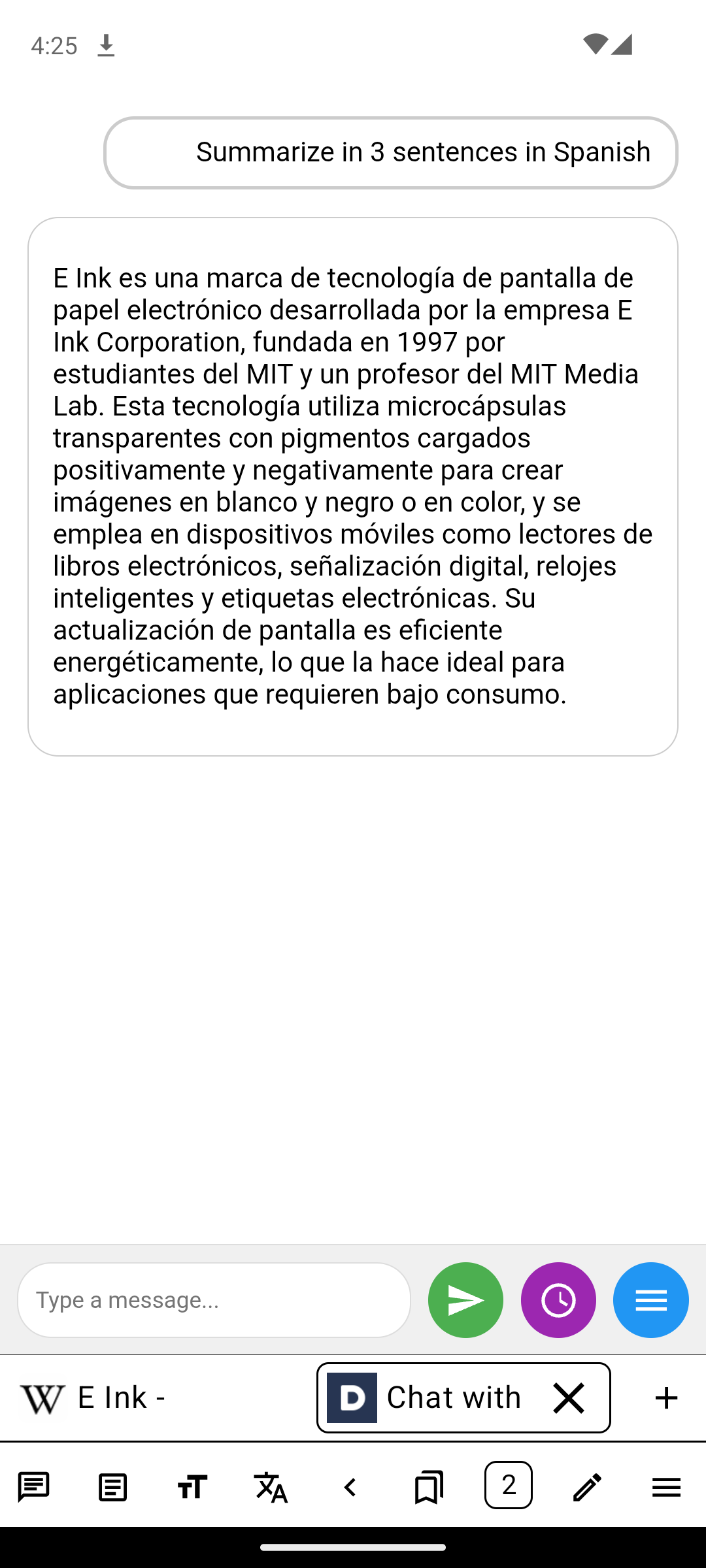Open reader mode article icon
Viewport: 706px width, 1568px height.
coord(112,1487)
